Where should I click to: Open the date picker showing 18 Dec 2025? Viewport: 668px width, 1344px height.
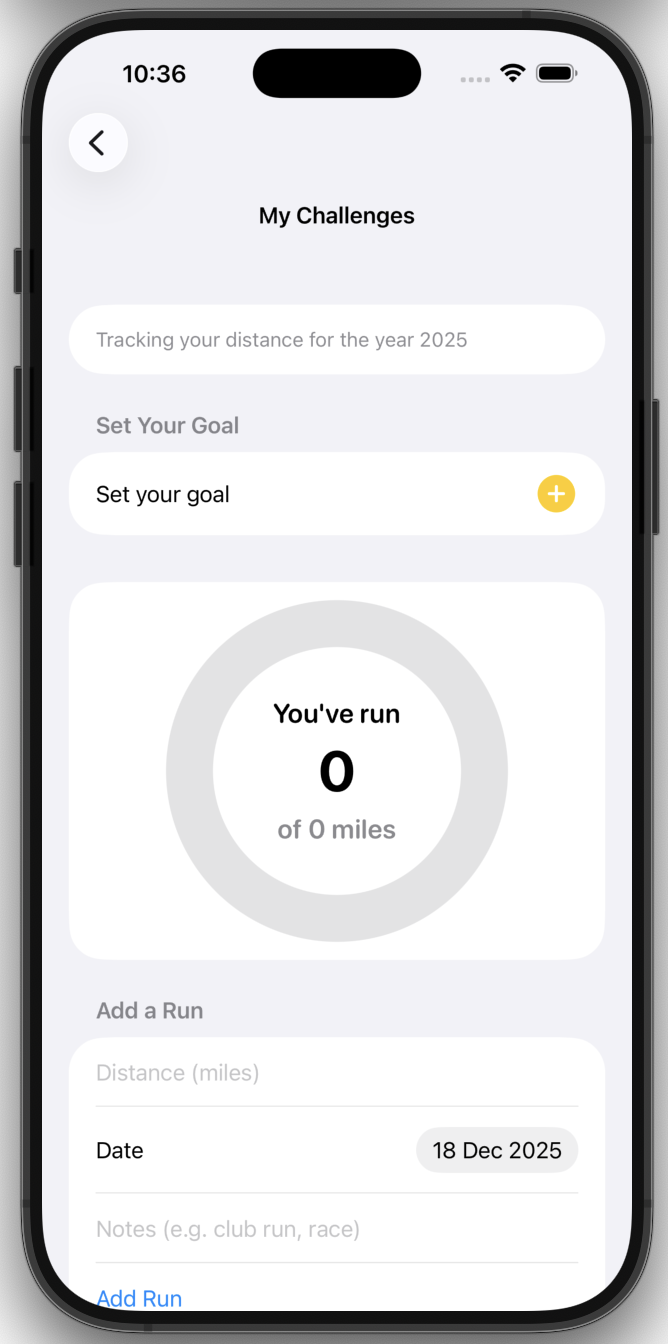click(496, 1150)
